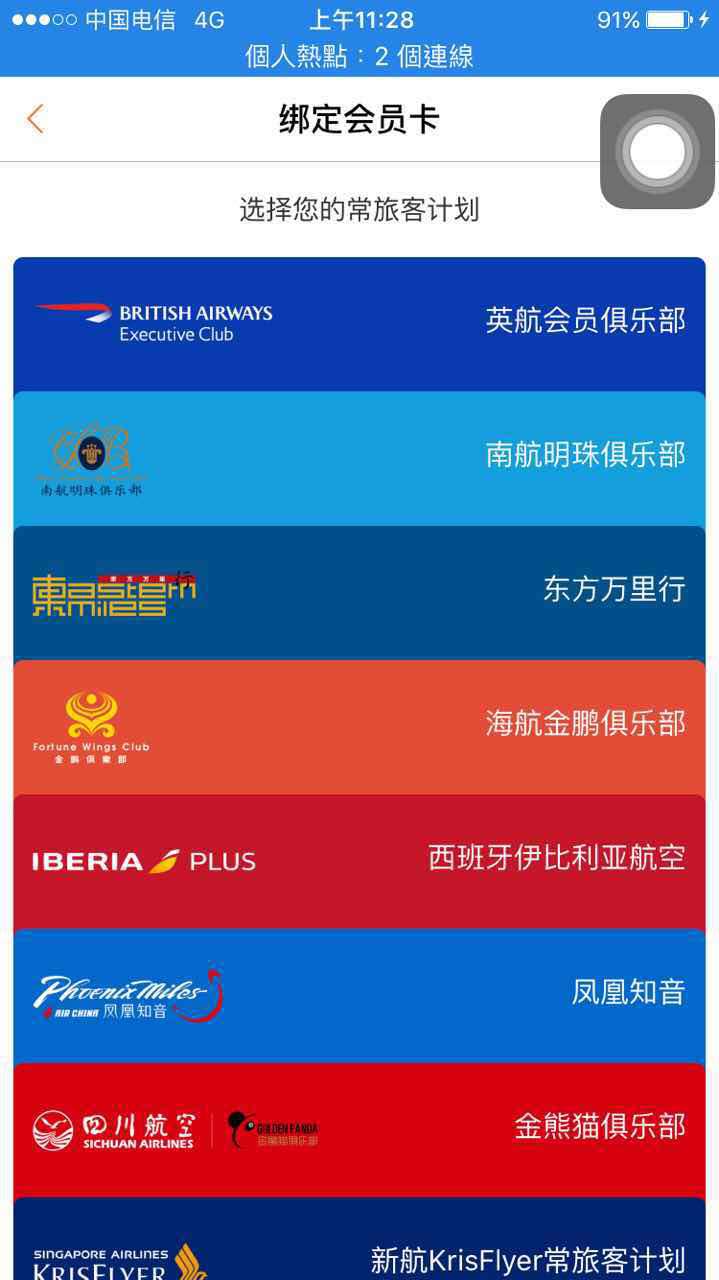This screenshot has width=719, height=1280.
Task: Choose 凤凰知音 Phoenix Miles program
Action: click(x=359, y=995)
